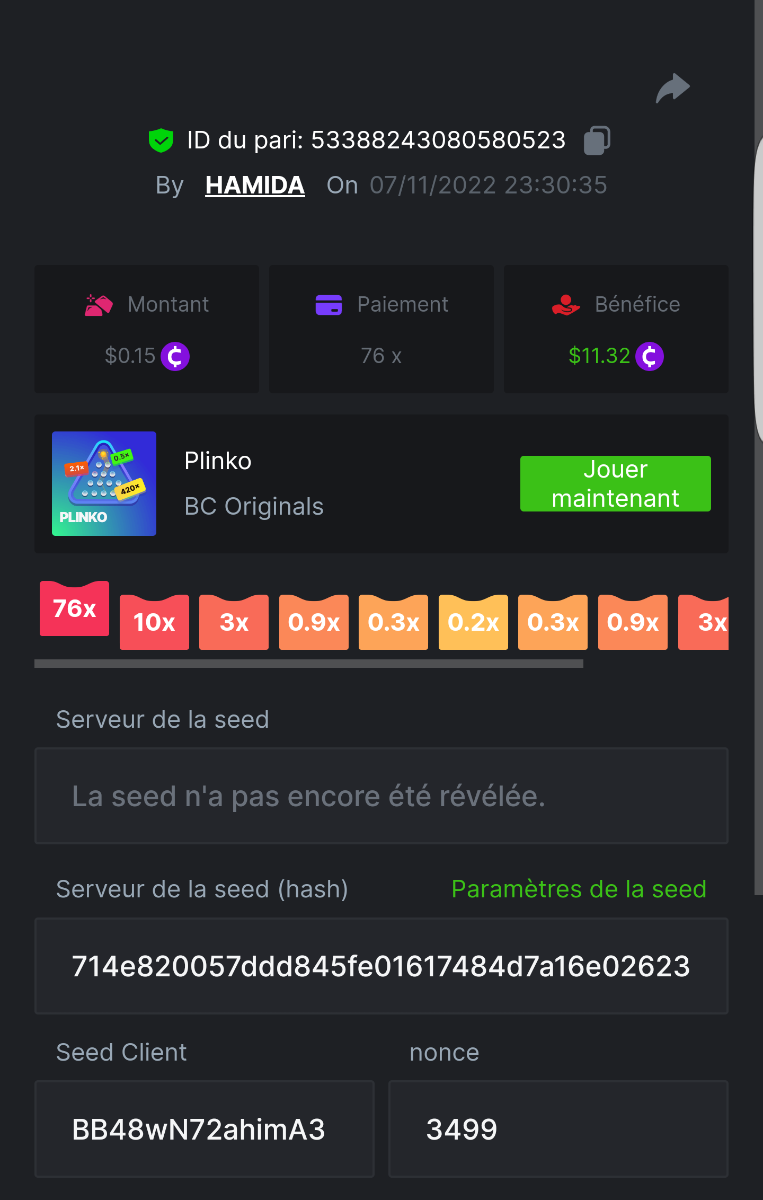Viewport: 763px width, 1200px height.
Task: Open the Plinko game thumbnail
Action: click(104, 484)
